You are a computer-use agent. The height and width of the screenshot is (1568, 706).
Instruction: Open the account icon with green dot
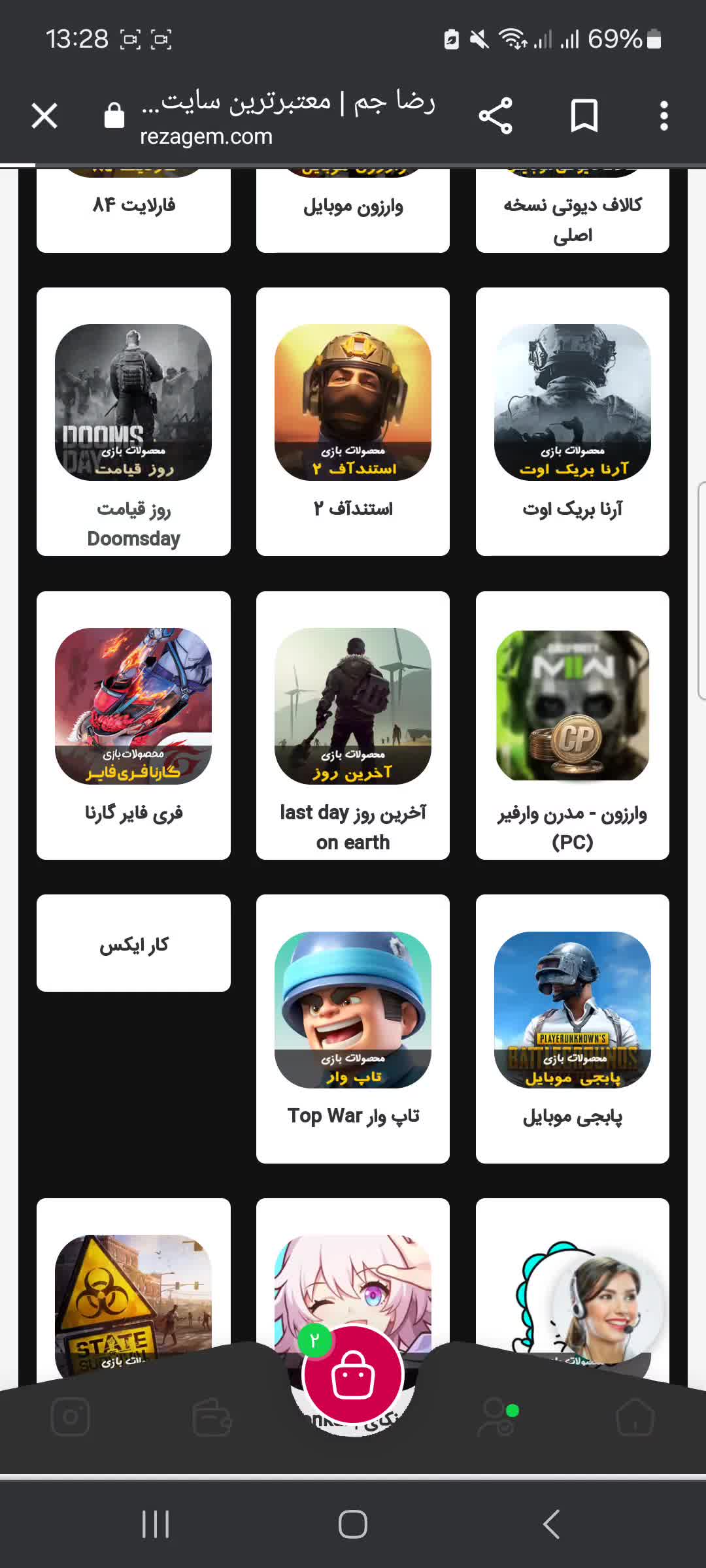pos(495,1418)
